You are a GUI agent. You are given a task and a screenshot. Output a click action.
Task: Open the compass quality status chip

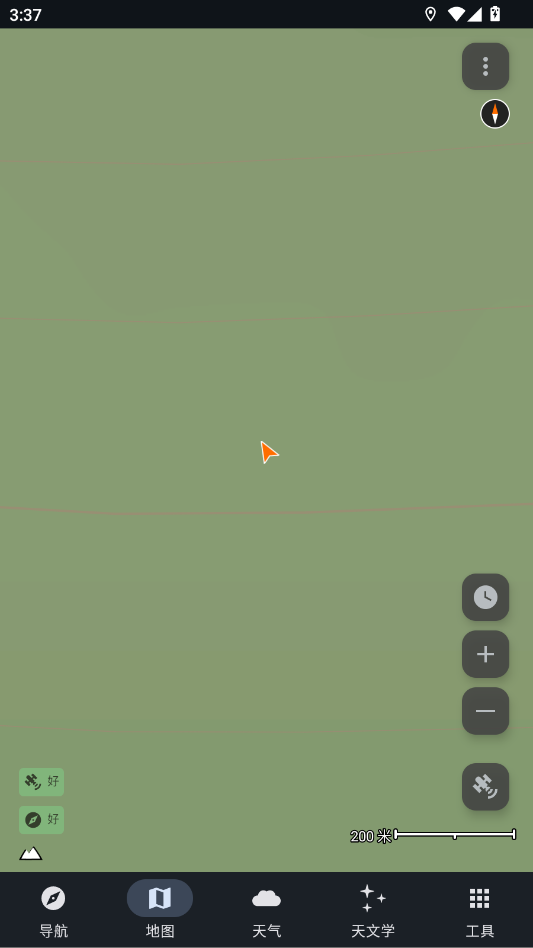tap(42, 820)
